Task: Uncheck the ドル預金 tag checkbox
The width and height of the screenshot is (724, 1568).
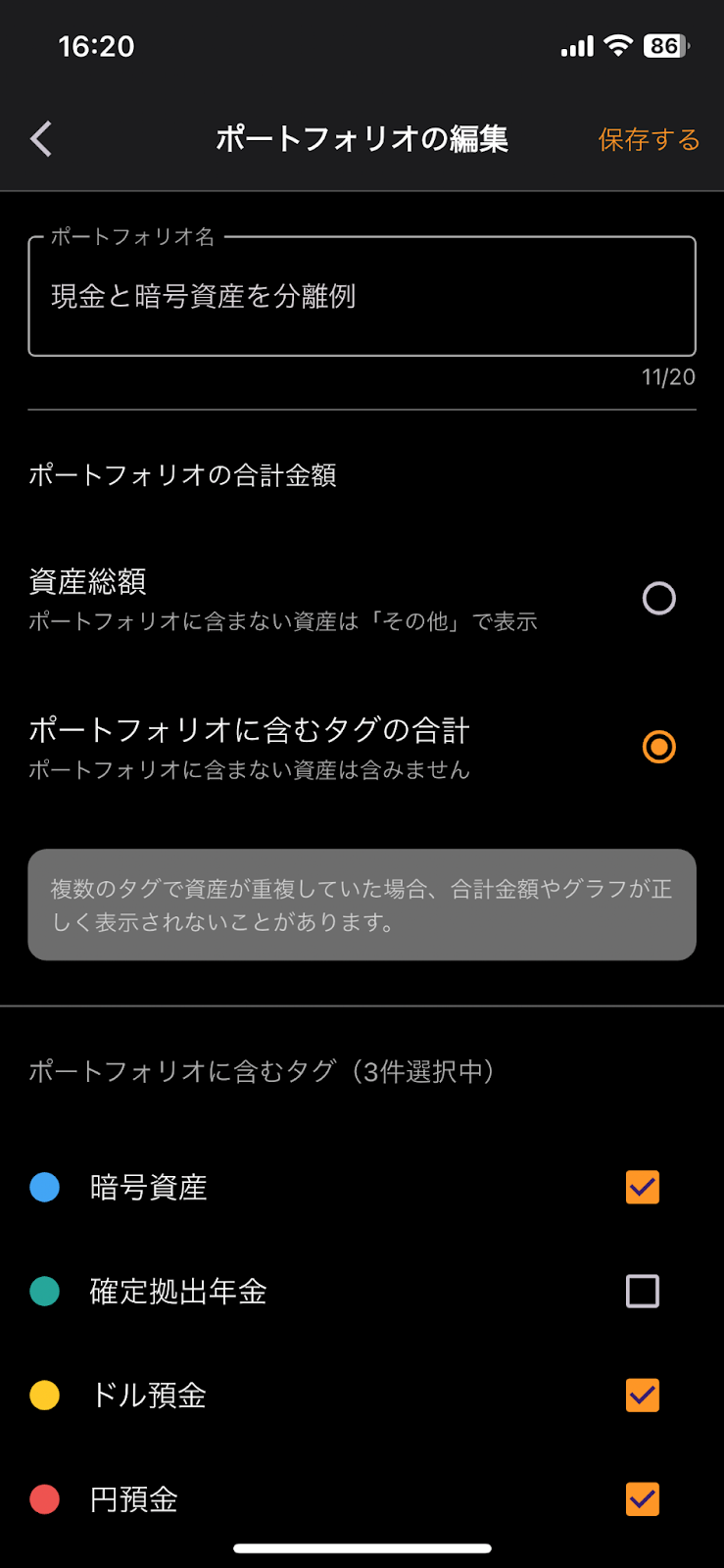Action: 643,1395
